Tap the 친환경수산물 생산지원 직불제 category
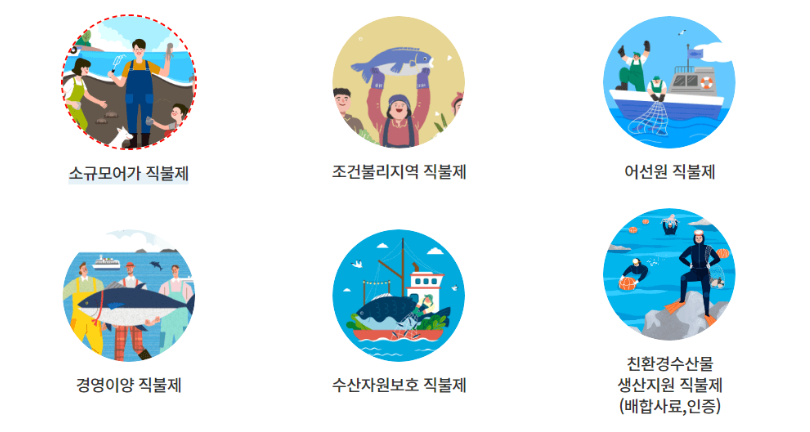 tap(669, 276)
